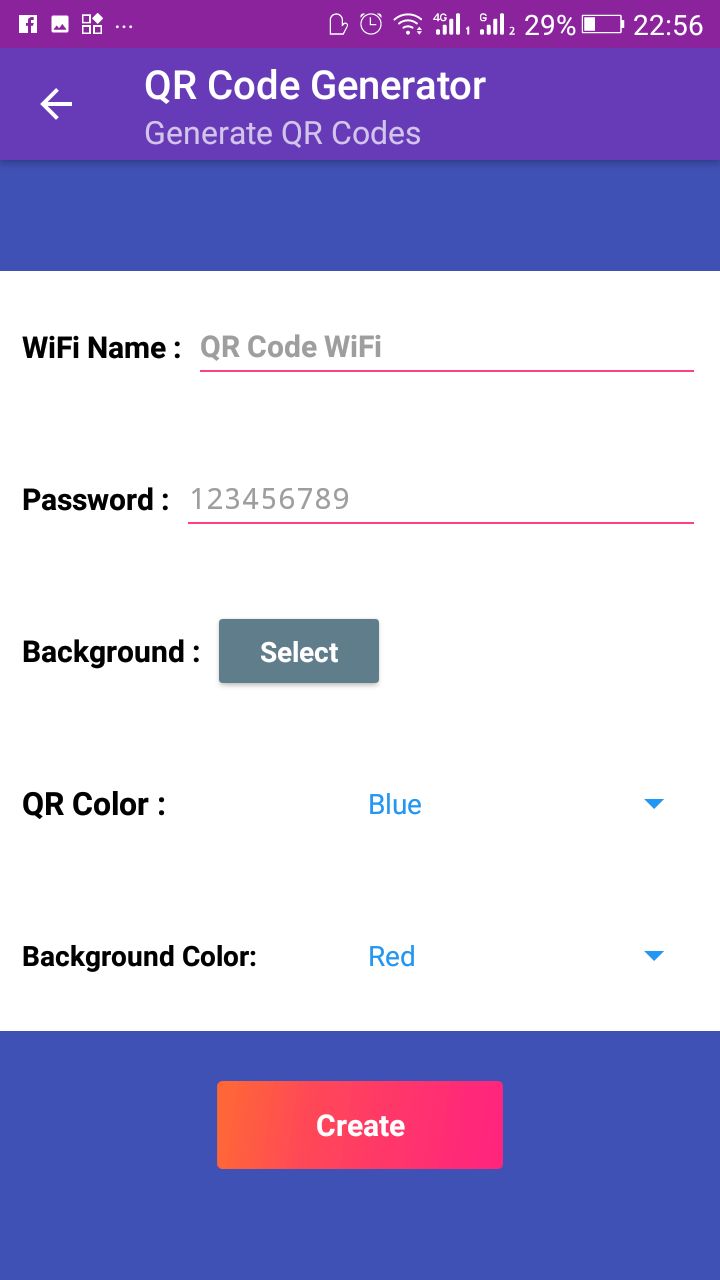Create the QR code

coord(360,1125)
